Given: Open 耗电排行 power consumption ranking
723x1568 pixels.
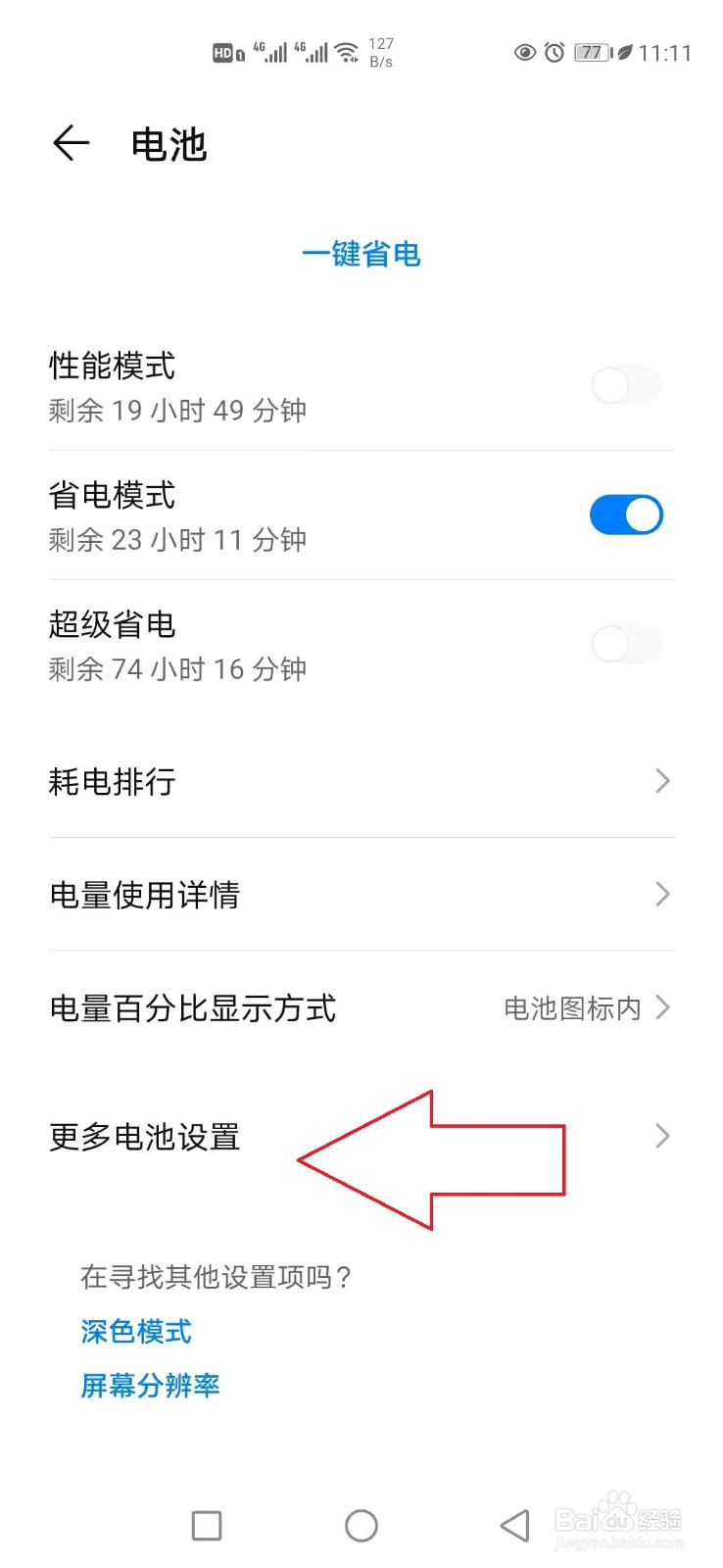Looking at the screenshot, I should [361, 781].
